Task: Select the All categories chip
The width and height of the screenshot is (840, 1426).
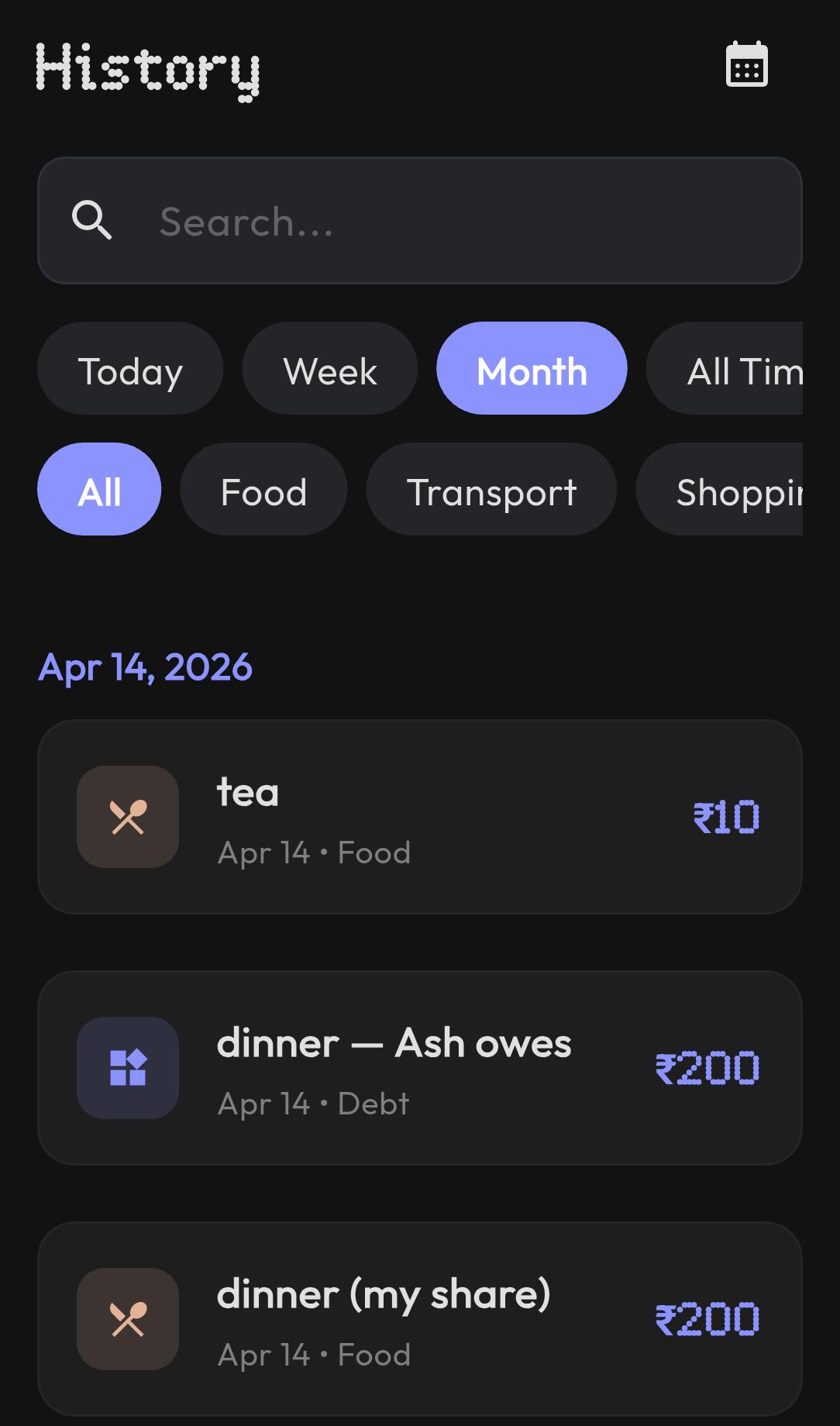Action: (x=99, y=490)
